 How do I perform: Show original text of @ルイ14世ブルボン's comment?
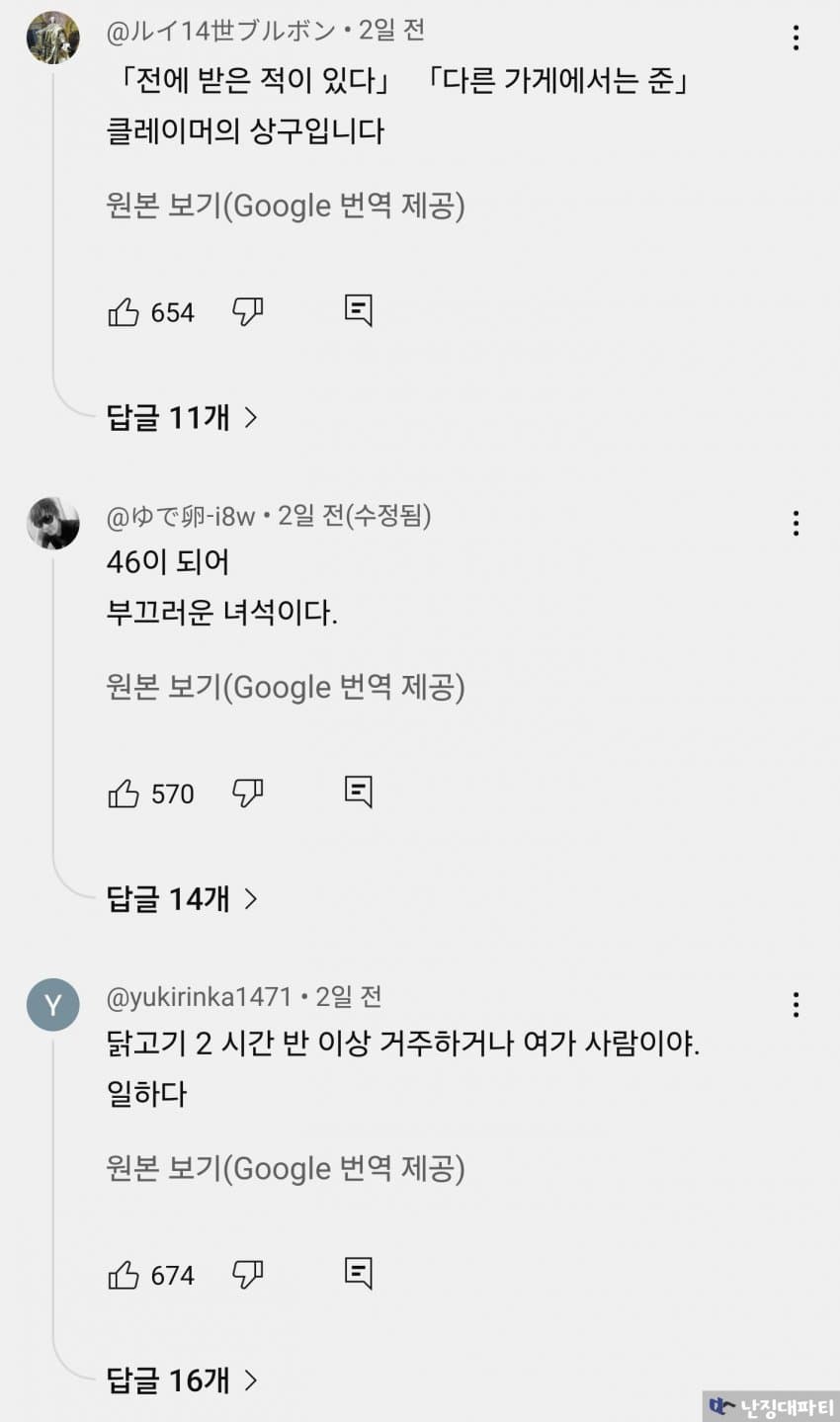tap(286, 206)
